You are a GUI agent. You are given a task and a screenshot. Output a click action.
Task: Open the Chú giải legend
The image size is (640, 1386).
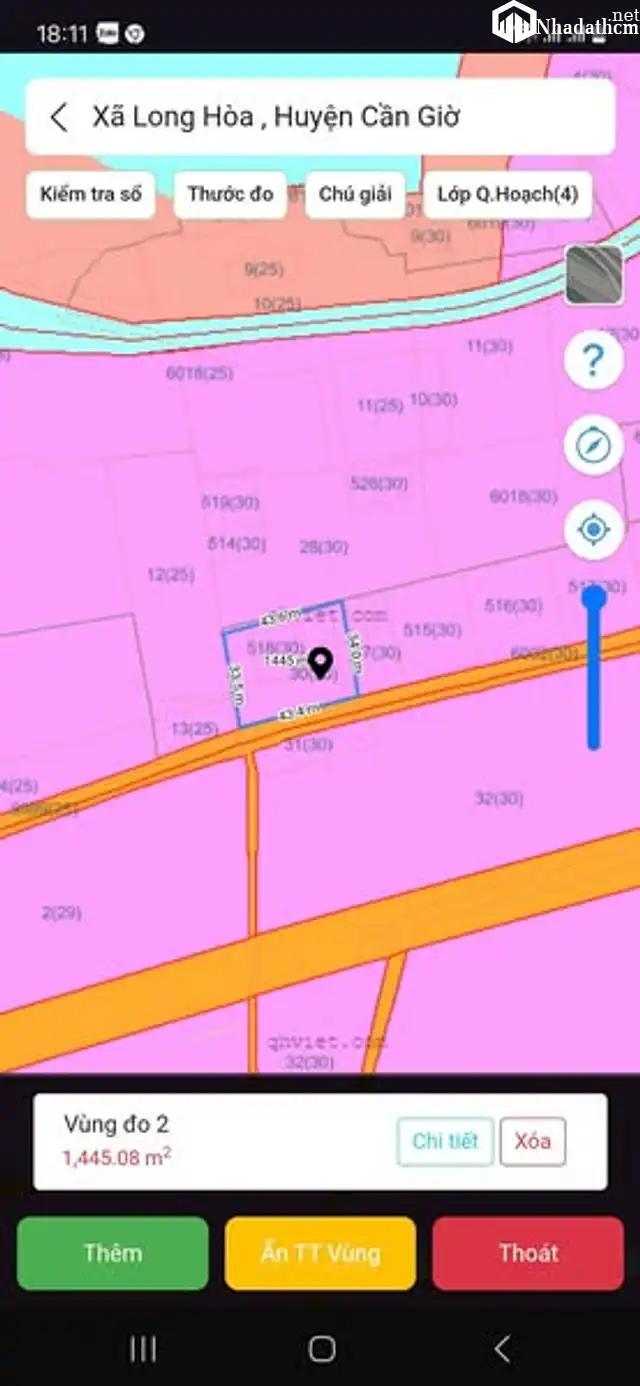click(x=355, y=194)
